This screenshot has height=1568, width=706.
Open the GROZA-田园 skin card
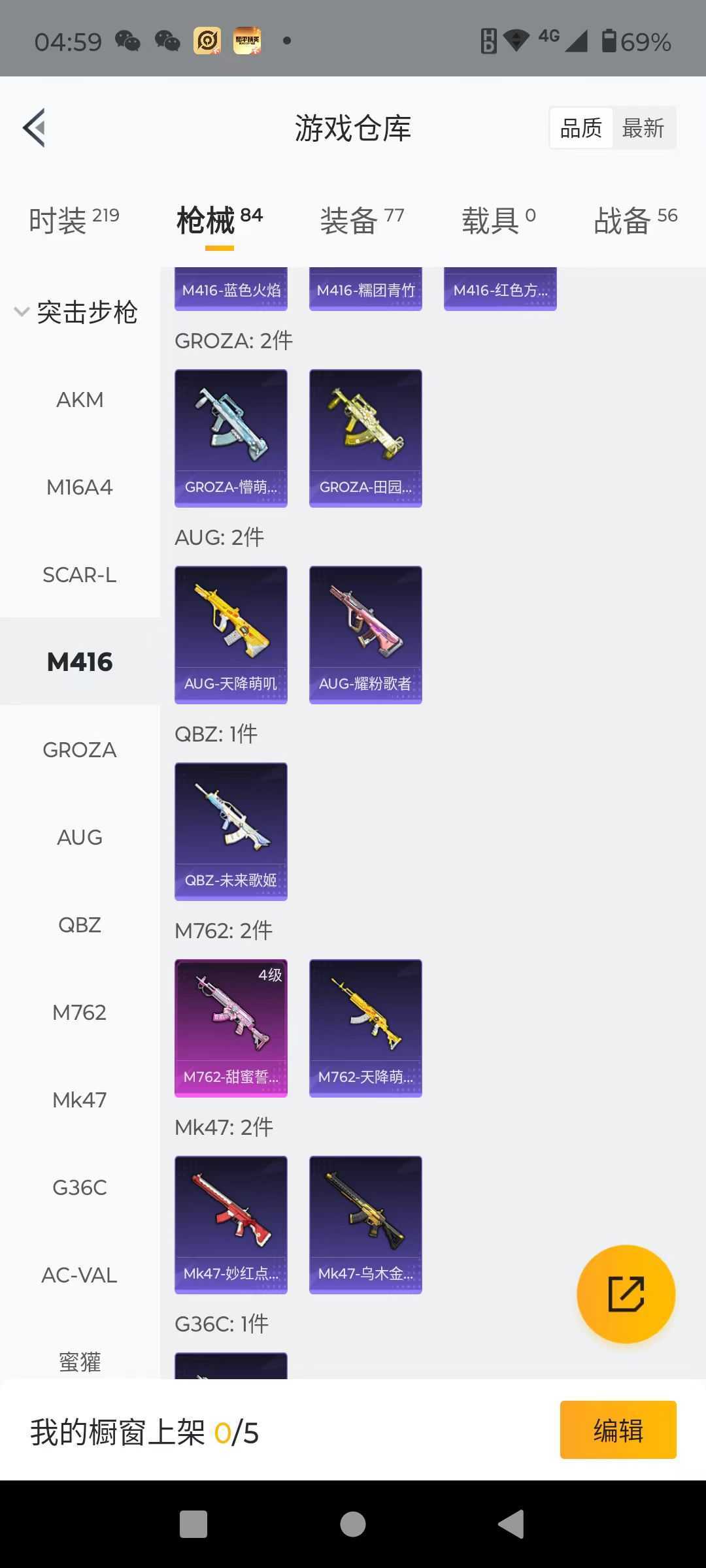click(x=365, y=438)
